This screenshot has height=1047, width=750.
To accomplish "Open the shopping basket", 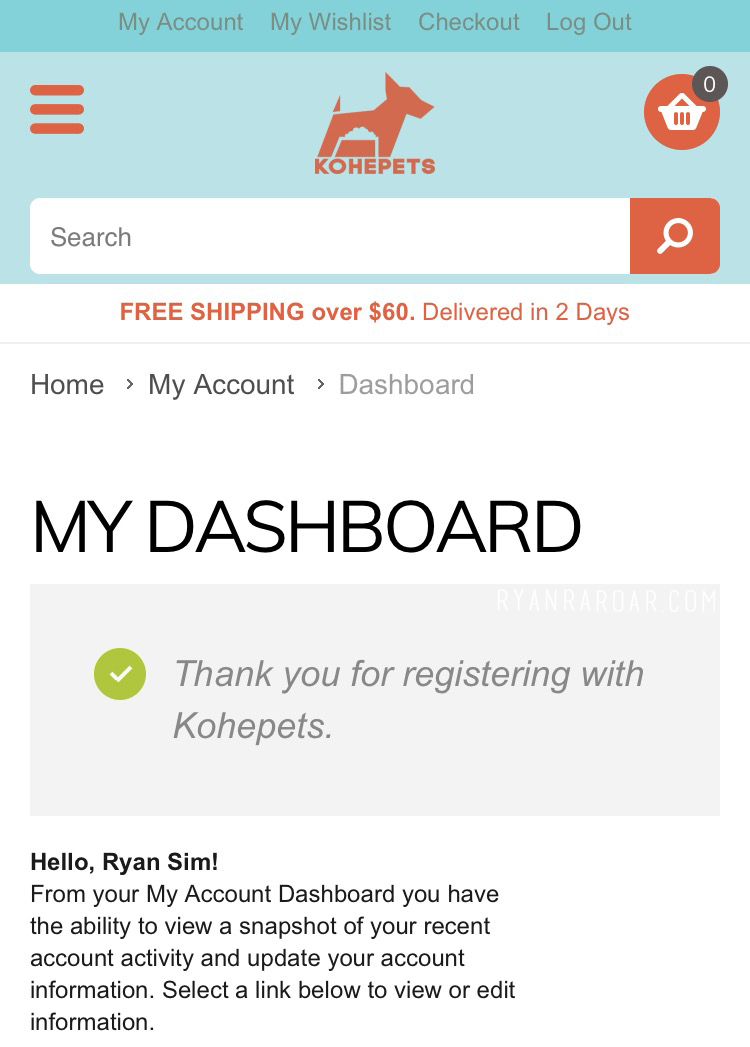I will pyautogui.click(x=682, y=112).
